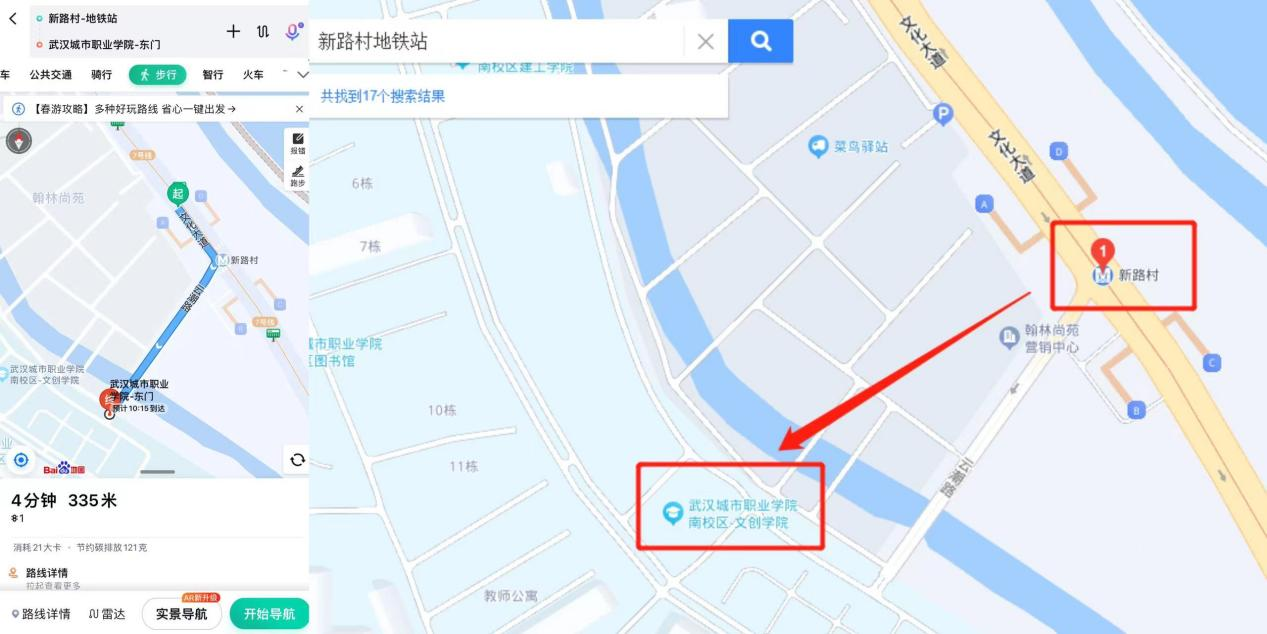Clear the 新路村地铁站 search text
The width and height of the screenshot is (1267, 634).
[x=705, y=41]
